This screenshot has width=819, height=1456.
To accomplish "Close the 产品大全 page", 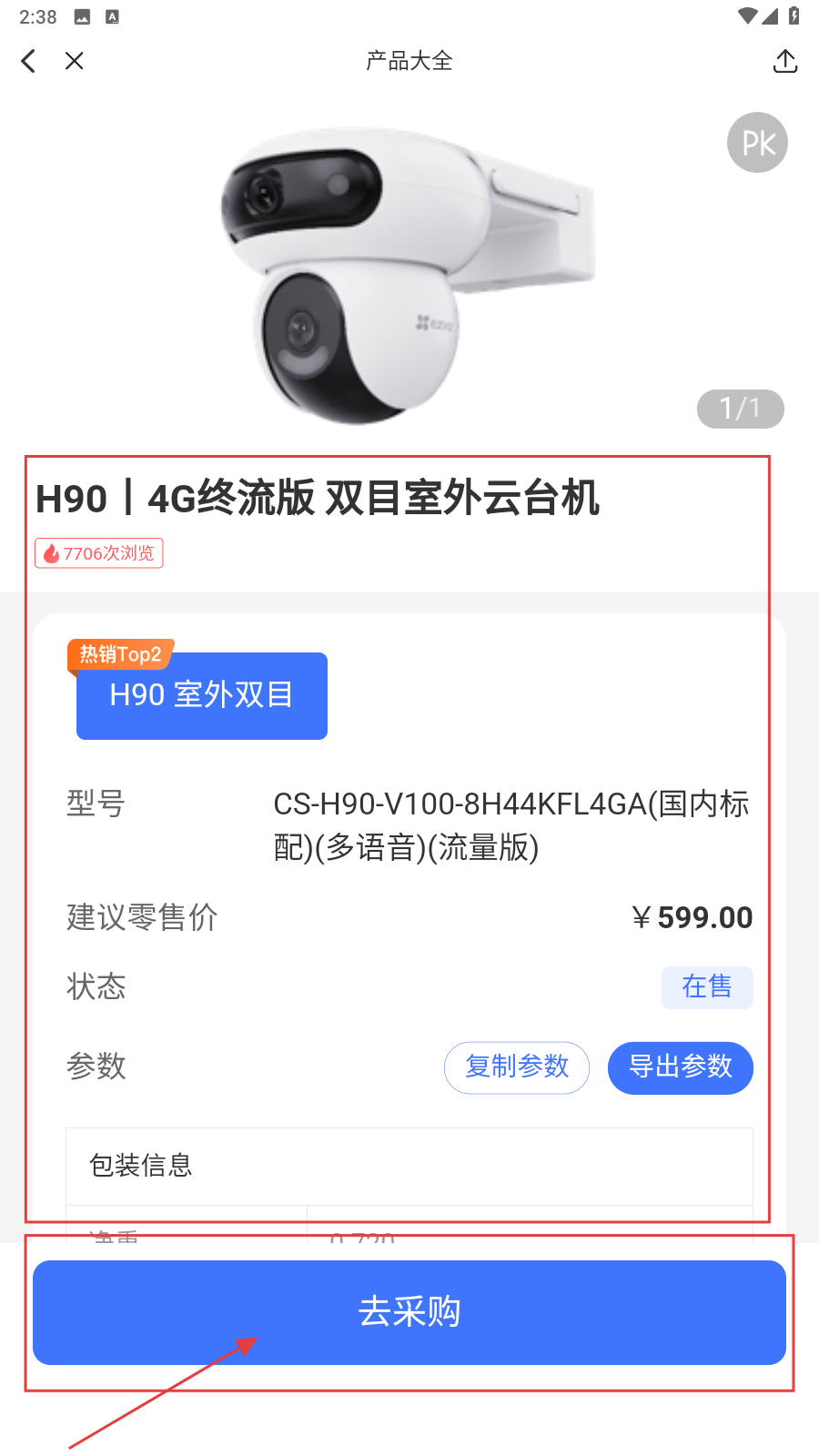I will click(x=75, y=61).
